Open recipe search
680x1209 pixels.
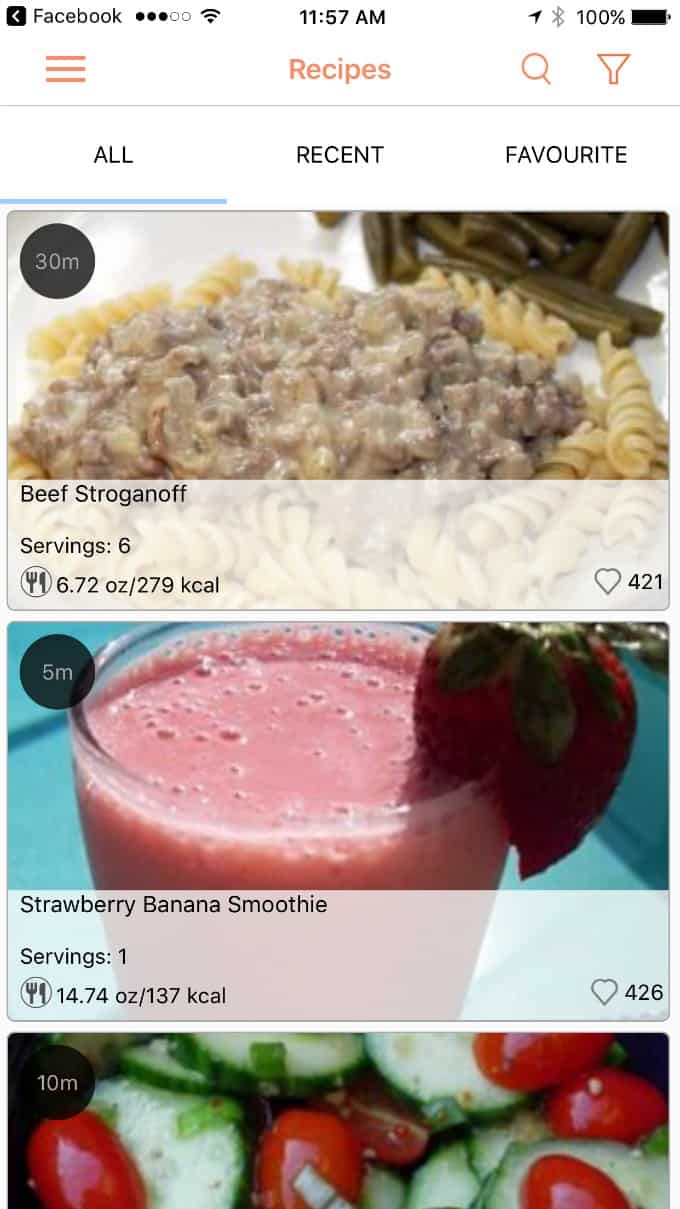(536, 69)
